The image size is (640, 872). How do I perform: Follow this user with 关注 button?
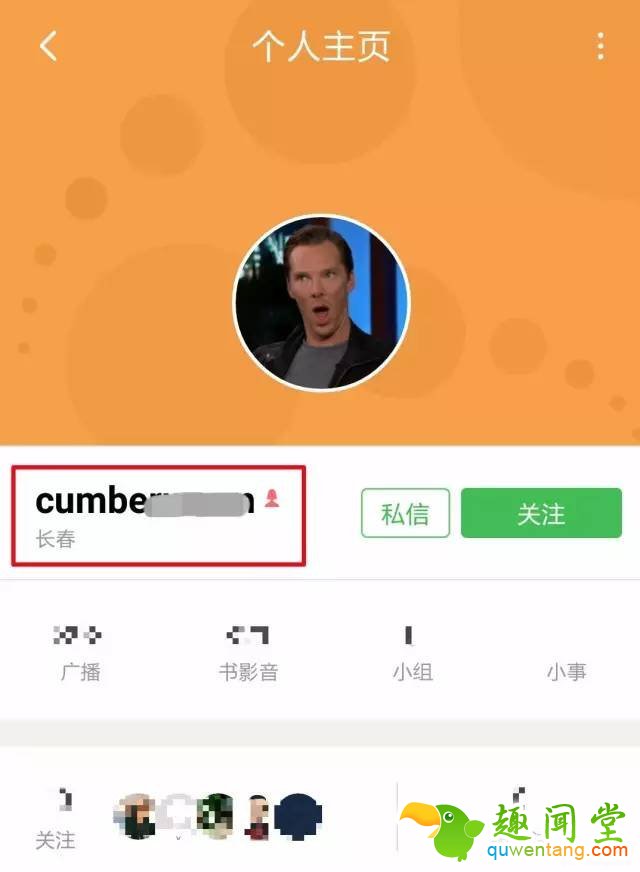tap(541, 514)
